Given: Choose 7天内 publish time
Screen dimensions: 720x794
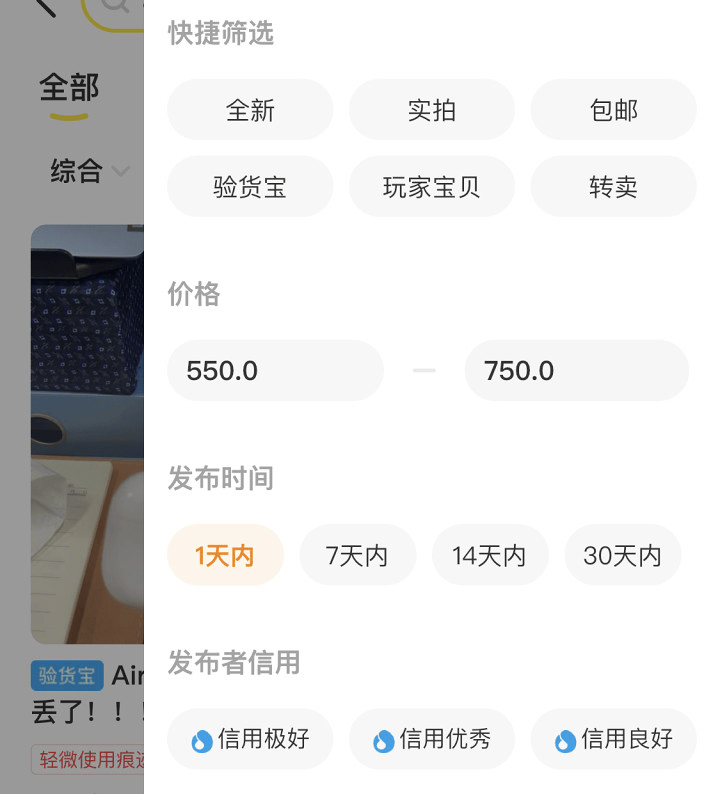Looking at the screenshot, I should [x=357, y=555].
